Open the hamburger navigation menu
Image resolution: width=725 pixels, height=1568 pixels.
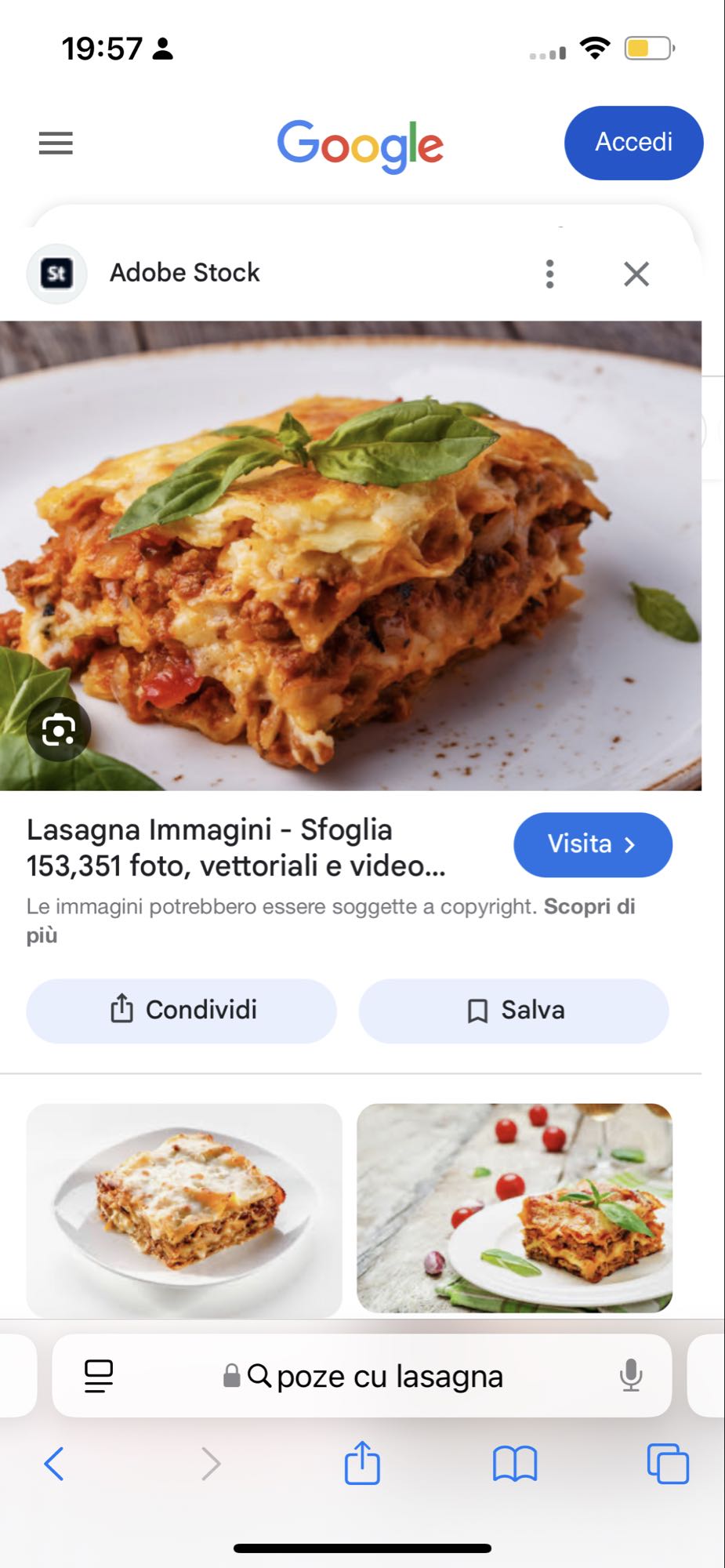point(55,143)
